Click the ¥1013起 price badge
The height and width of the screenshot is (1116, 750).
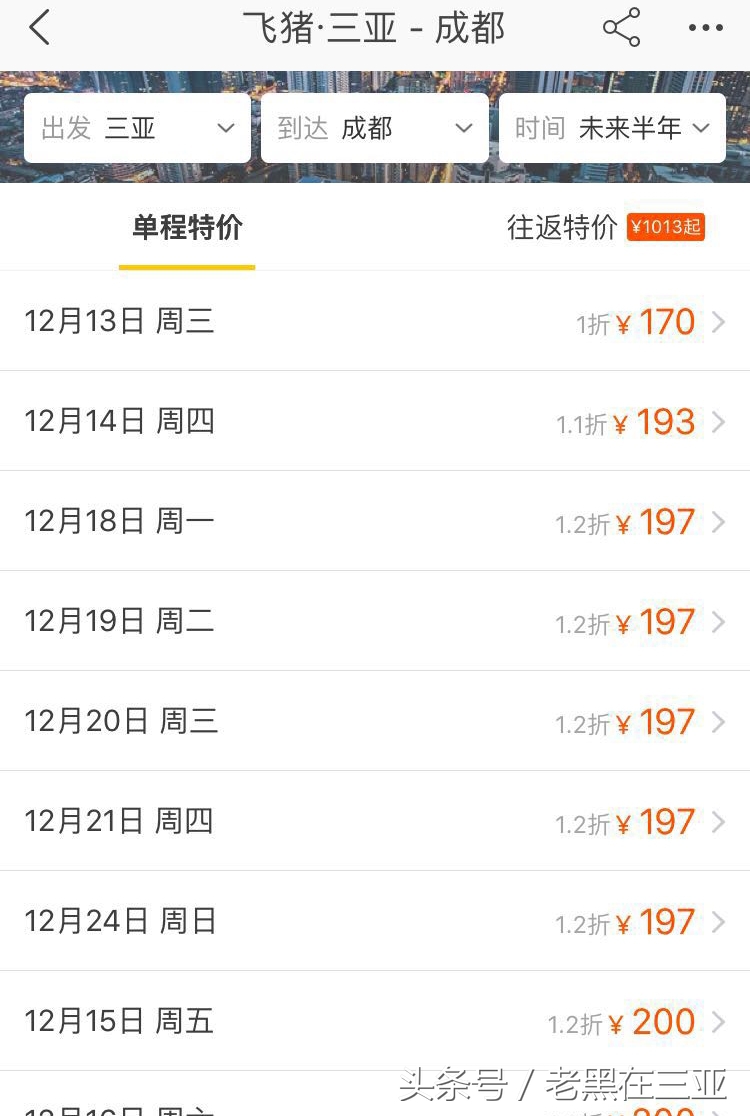click(665, 227)
